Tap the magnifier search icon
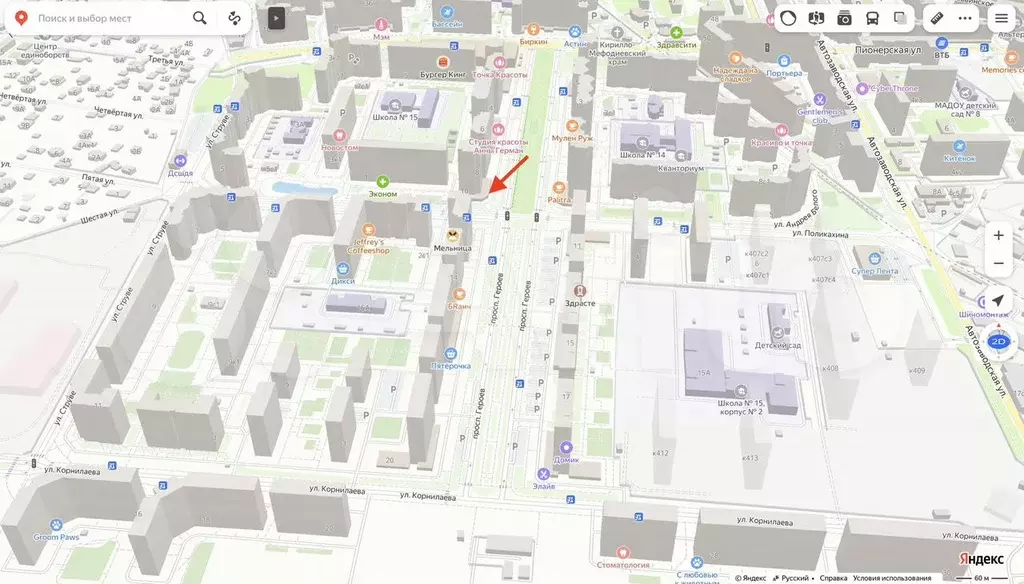 (x=200, y=18)
